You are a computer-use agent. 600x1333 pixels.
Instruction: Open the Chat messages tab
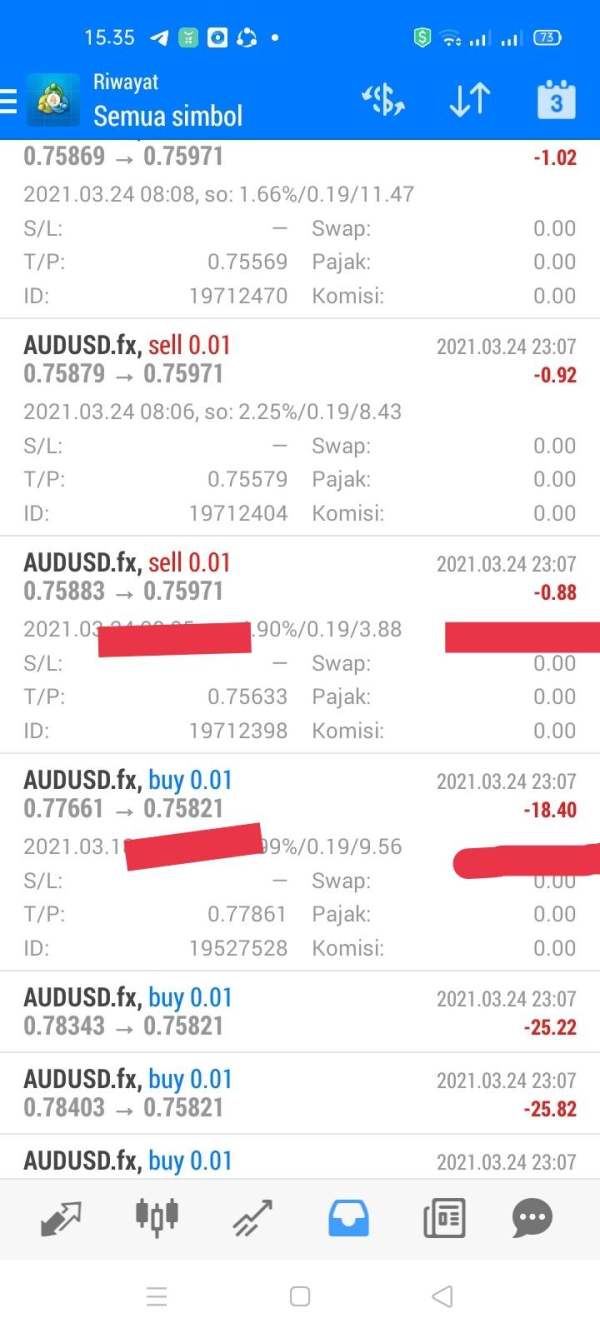click(532, 1218)
